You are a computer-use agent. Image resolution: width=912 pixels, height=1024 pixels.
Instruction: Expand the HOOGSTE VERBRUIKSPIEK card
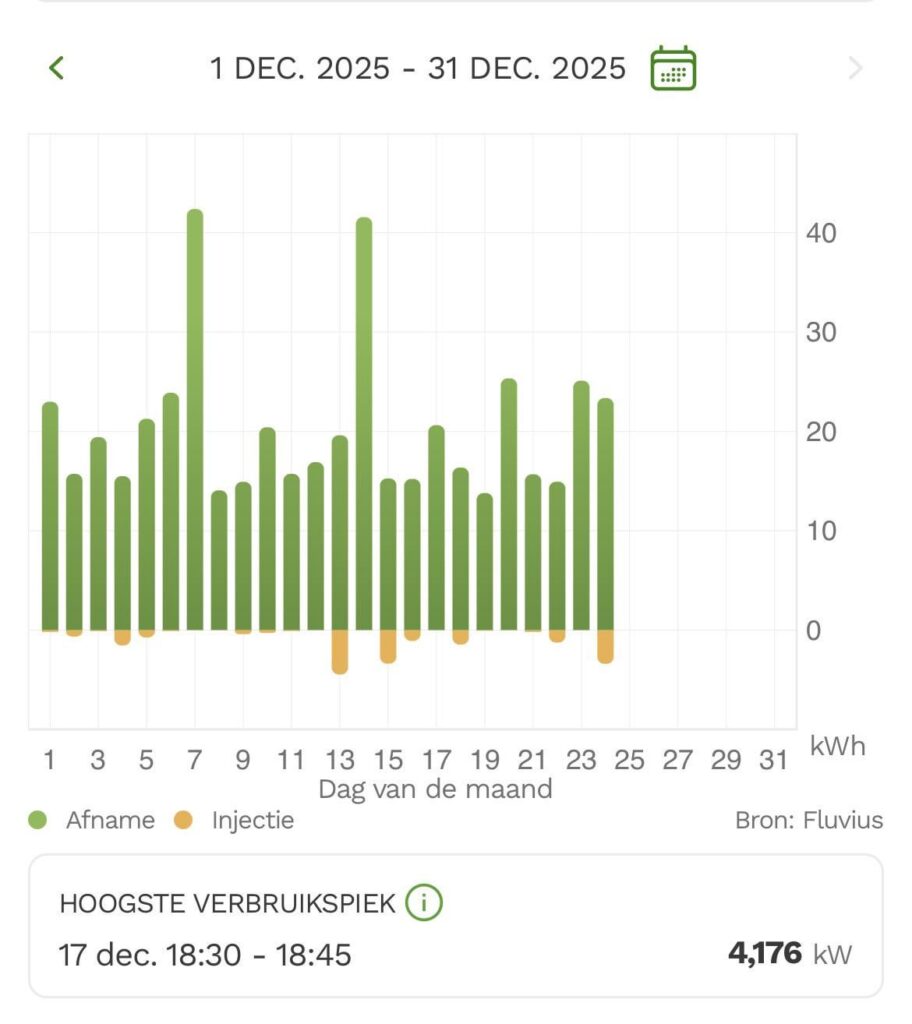[455, 925]
